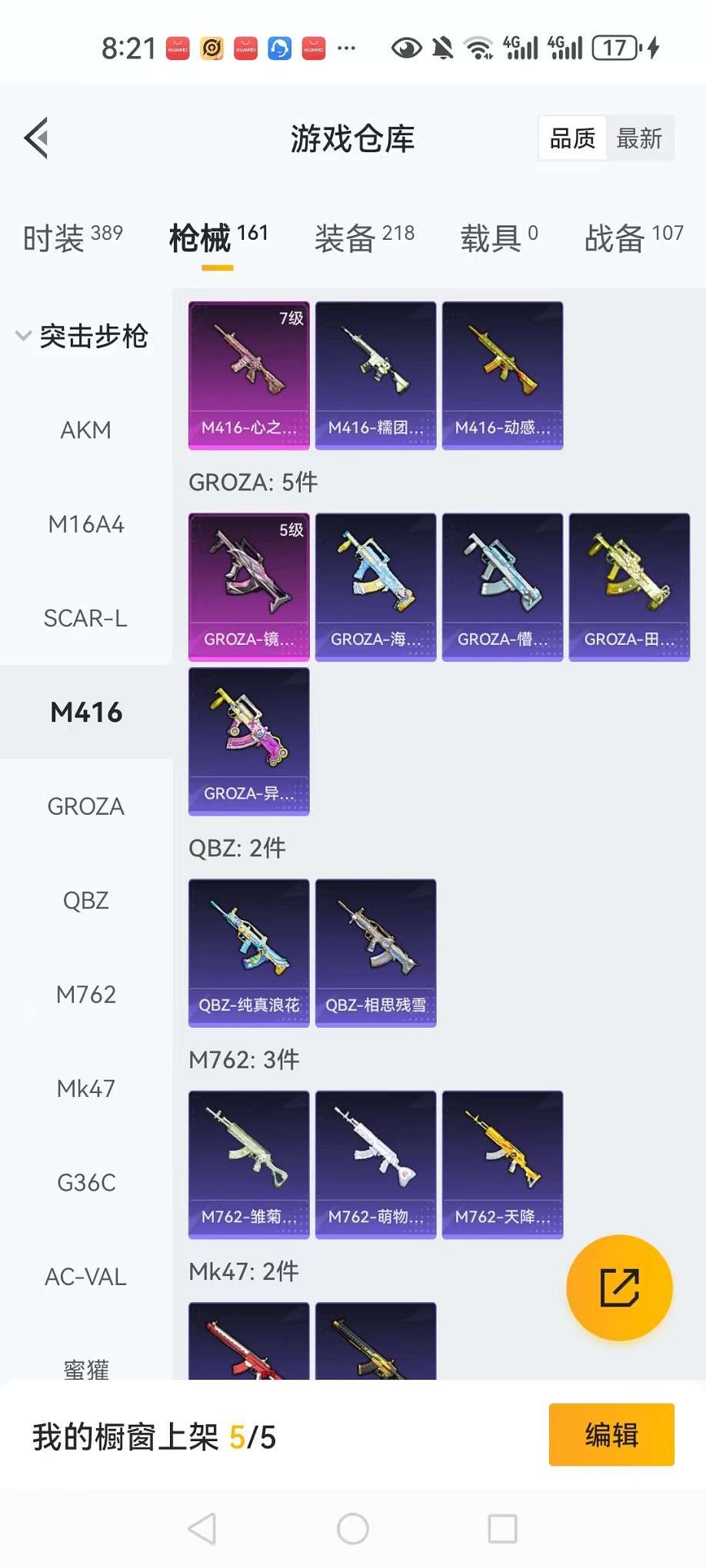
Task: Open the 战备 tab
Action: 633,238
